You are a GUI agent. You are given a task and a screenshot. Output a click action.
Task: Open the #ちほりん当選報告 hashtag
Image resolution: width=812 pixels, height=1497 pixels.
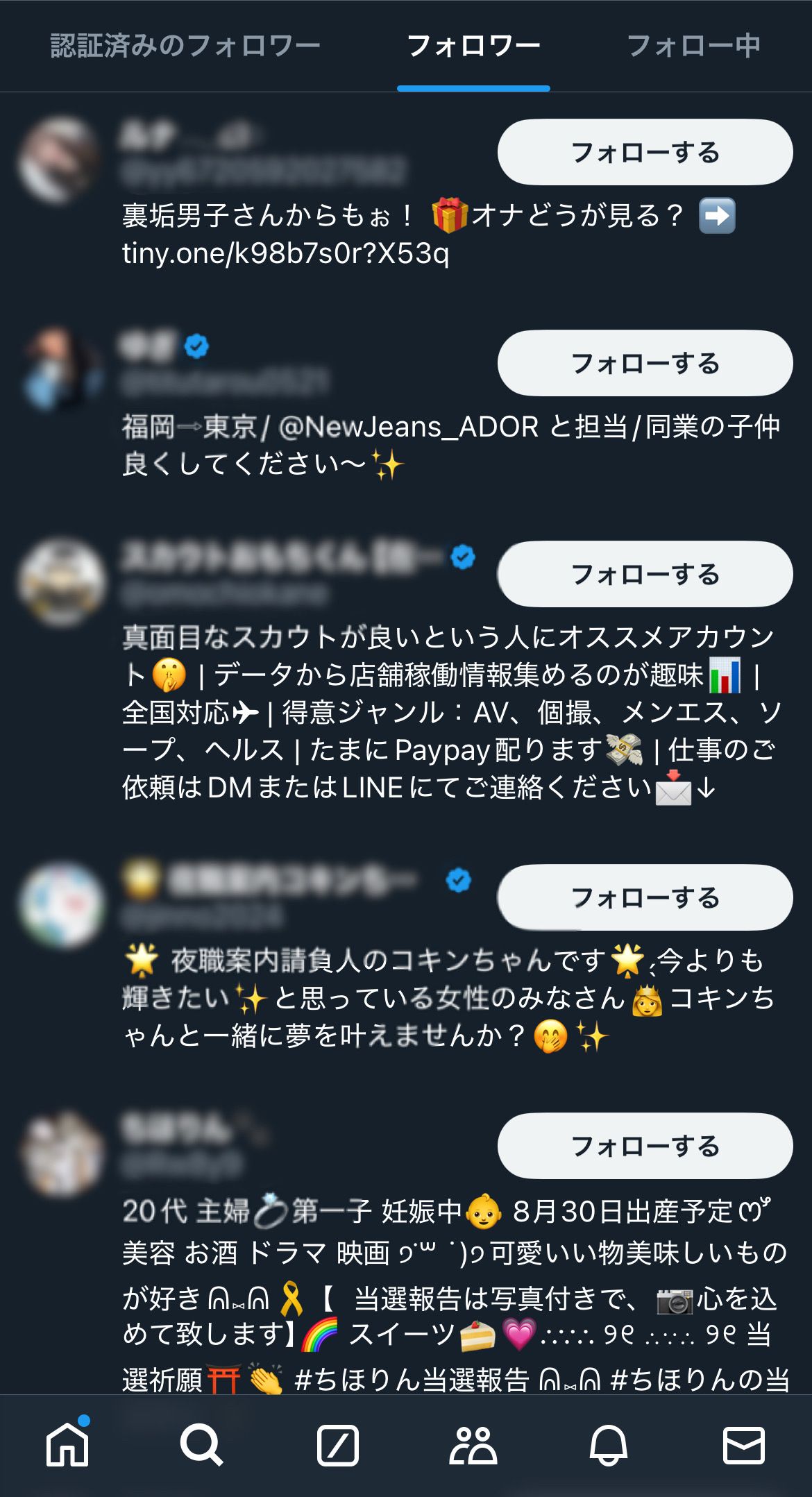pyautogui.click(x=412, y=1380)
